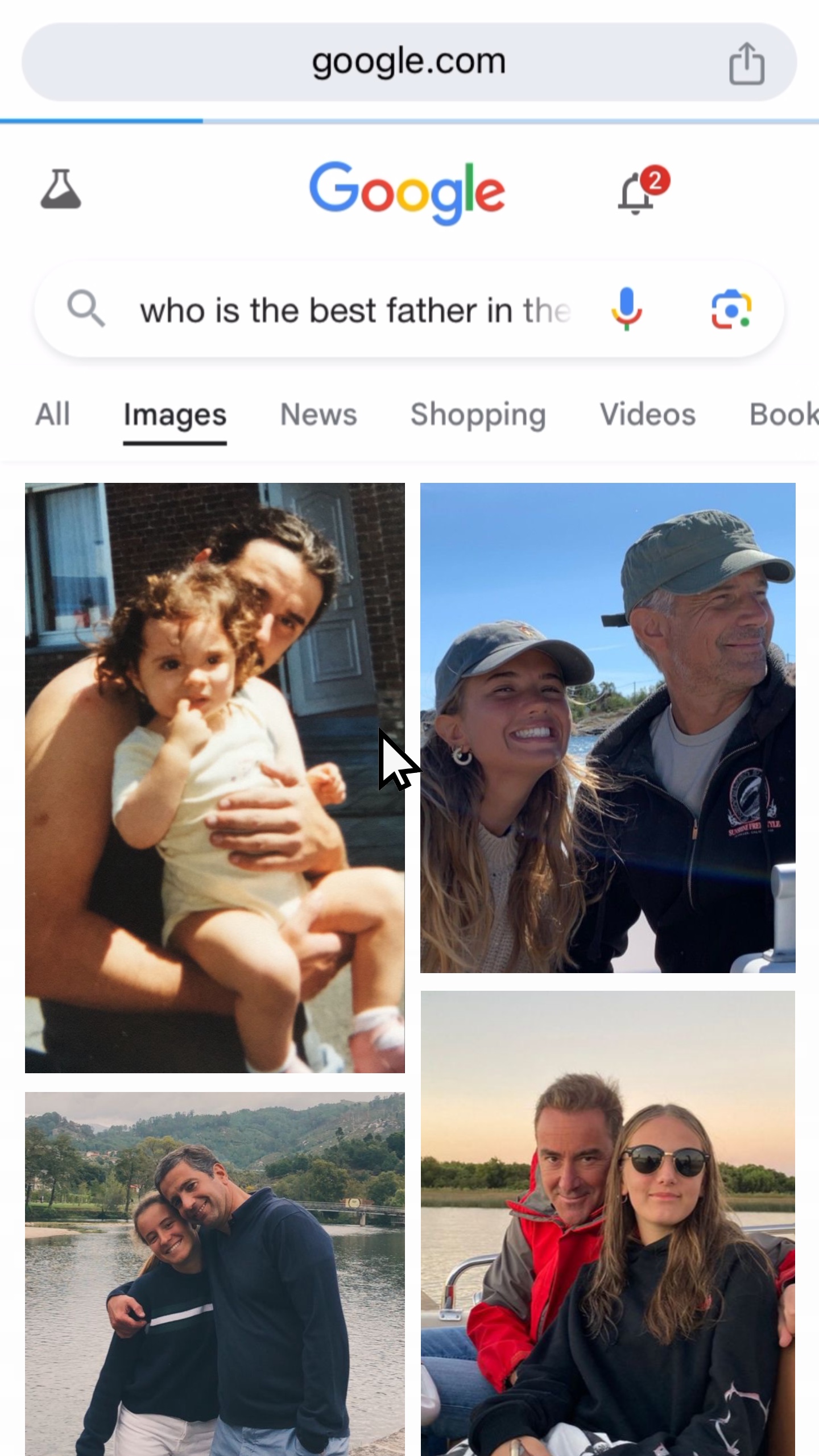Show Videos results

click(x=648, y=414)
